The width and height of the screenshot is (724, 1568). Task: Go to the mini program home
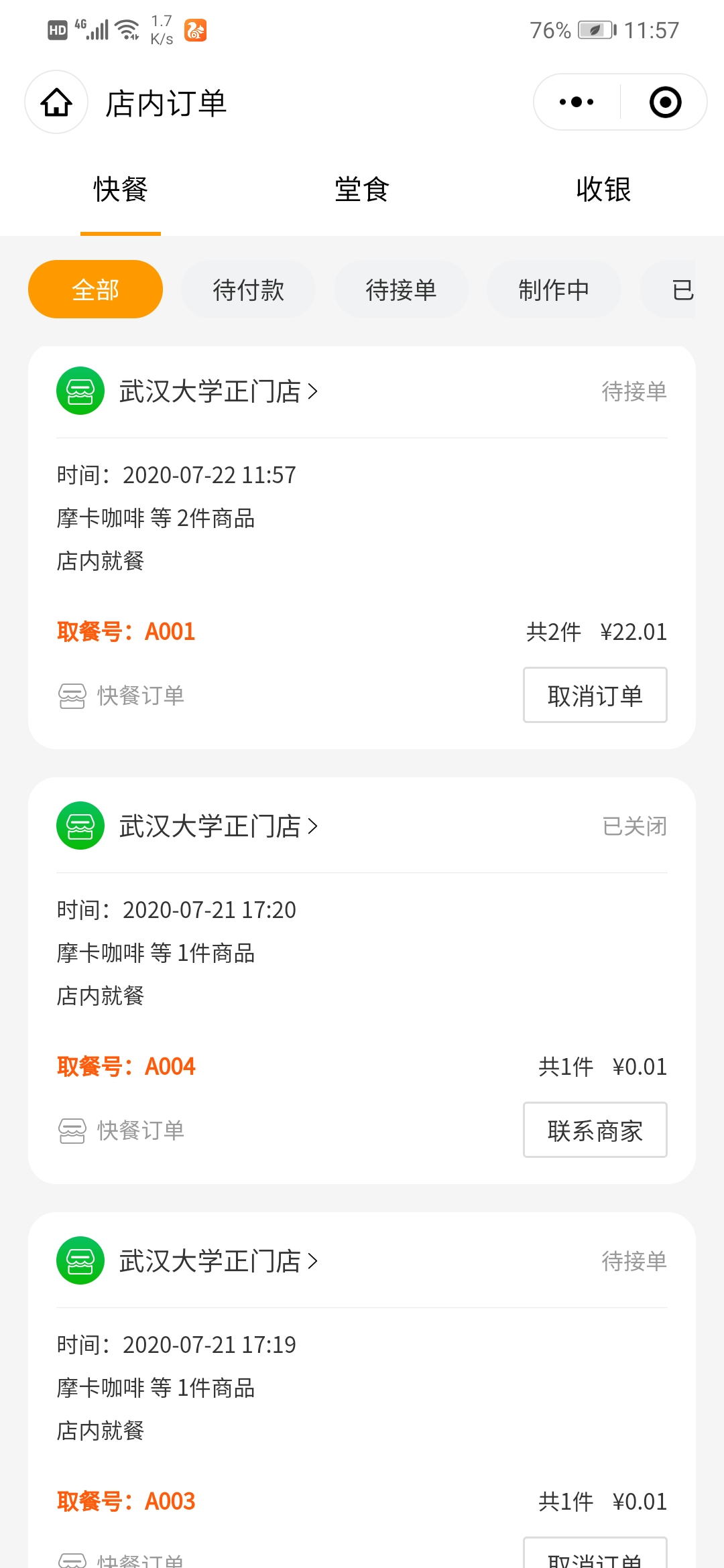56,103
